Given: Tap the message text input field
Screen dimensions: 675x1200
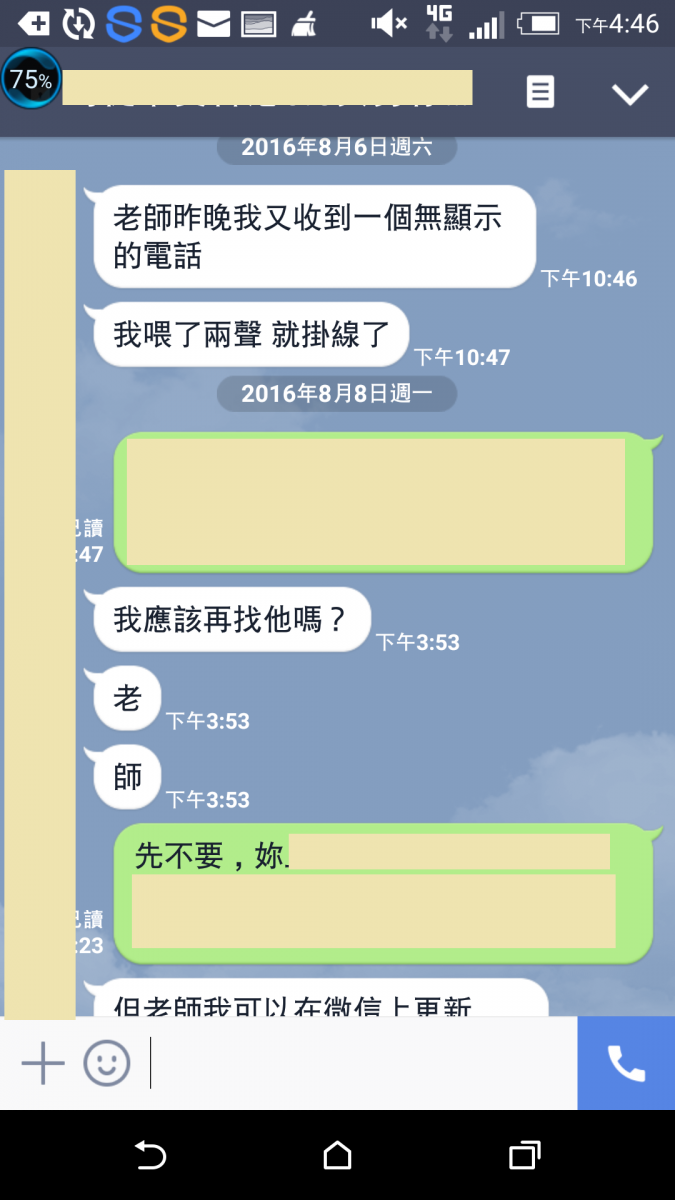Looking at the screenshot, I should click(x=360, y=1063).
